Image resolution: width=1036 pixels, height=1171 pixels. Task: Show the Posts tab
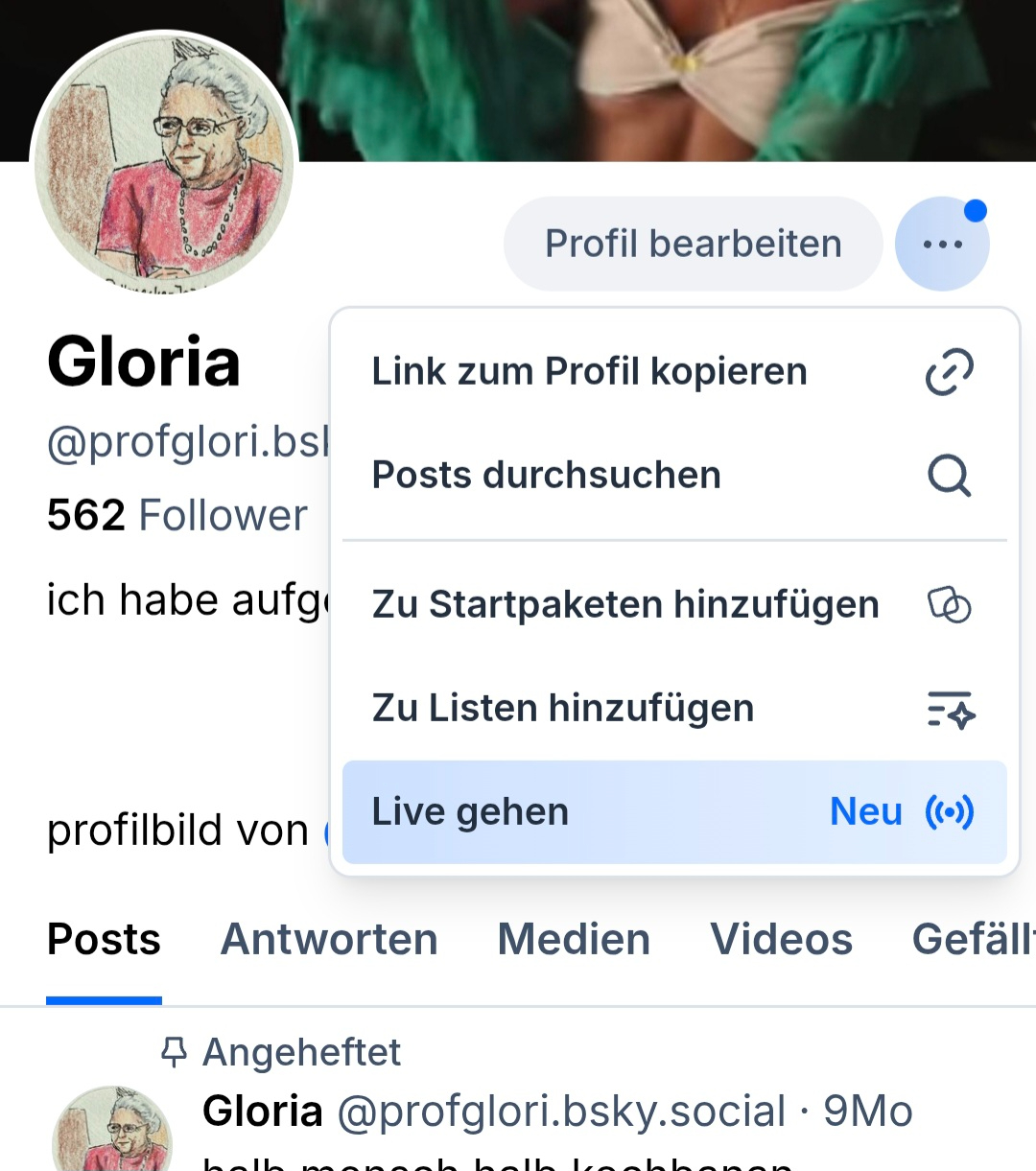(104, 939)
